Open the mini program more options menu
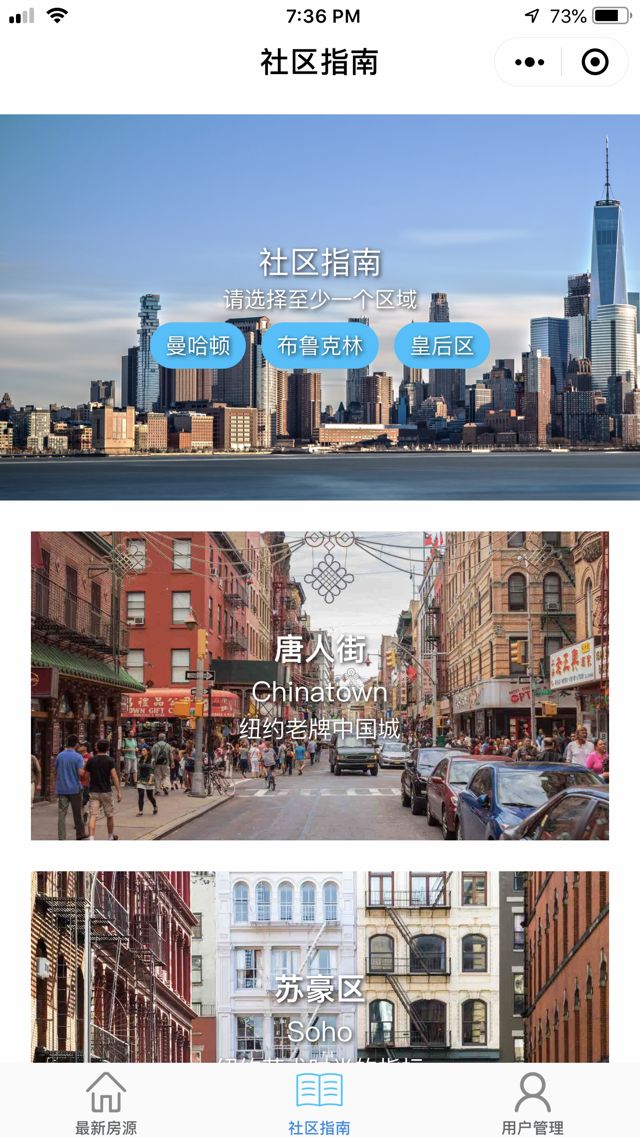640x1137 pixels. tap(529, 62)
